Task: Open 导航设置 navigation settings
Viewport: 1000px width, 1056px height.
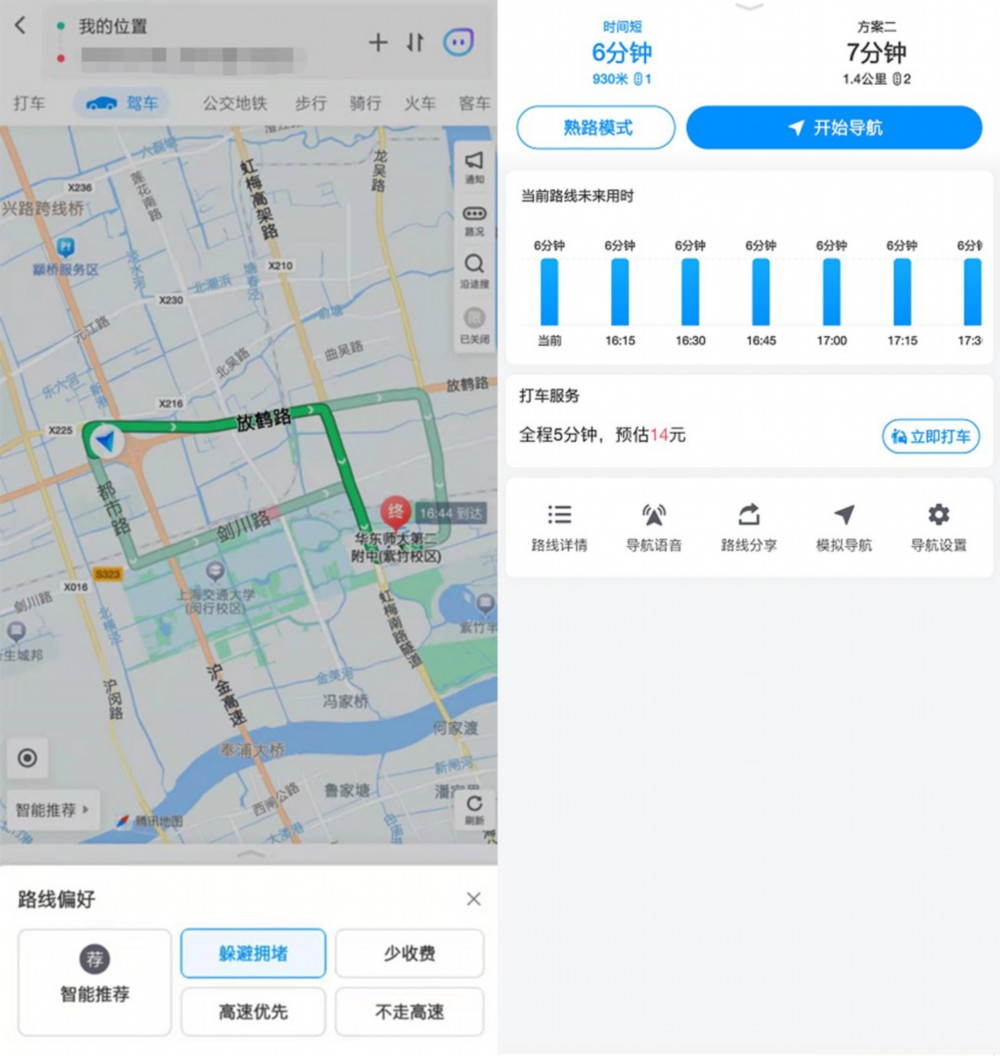Action: [938, 528]
